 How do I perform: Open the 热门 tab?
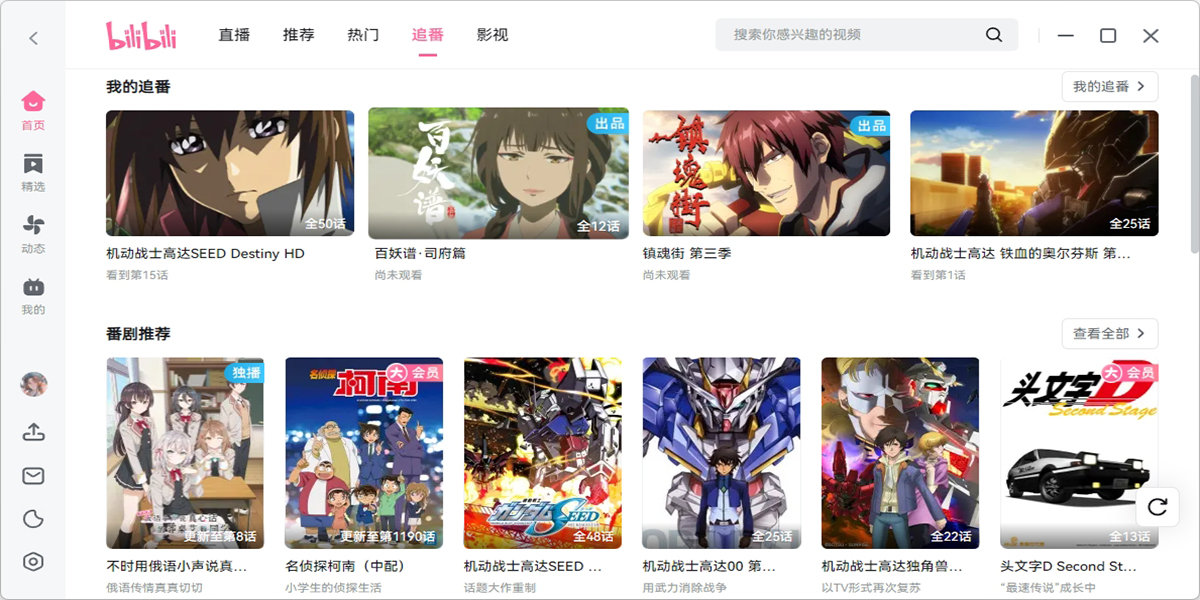tap(363, 35)
